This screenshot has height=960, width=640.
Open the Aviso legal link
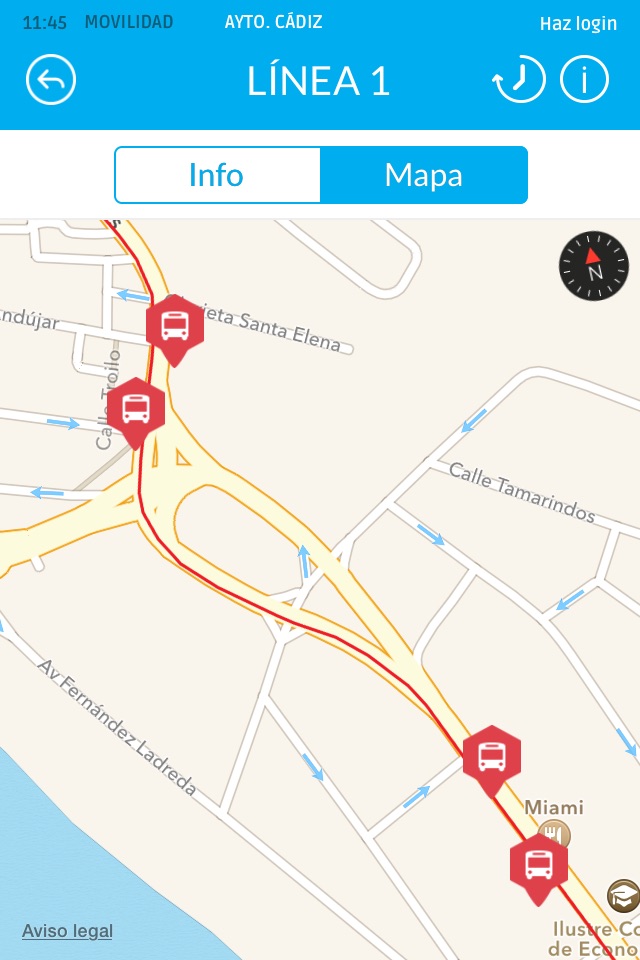(67, 931)
